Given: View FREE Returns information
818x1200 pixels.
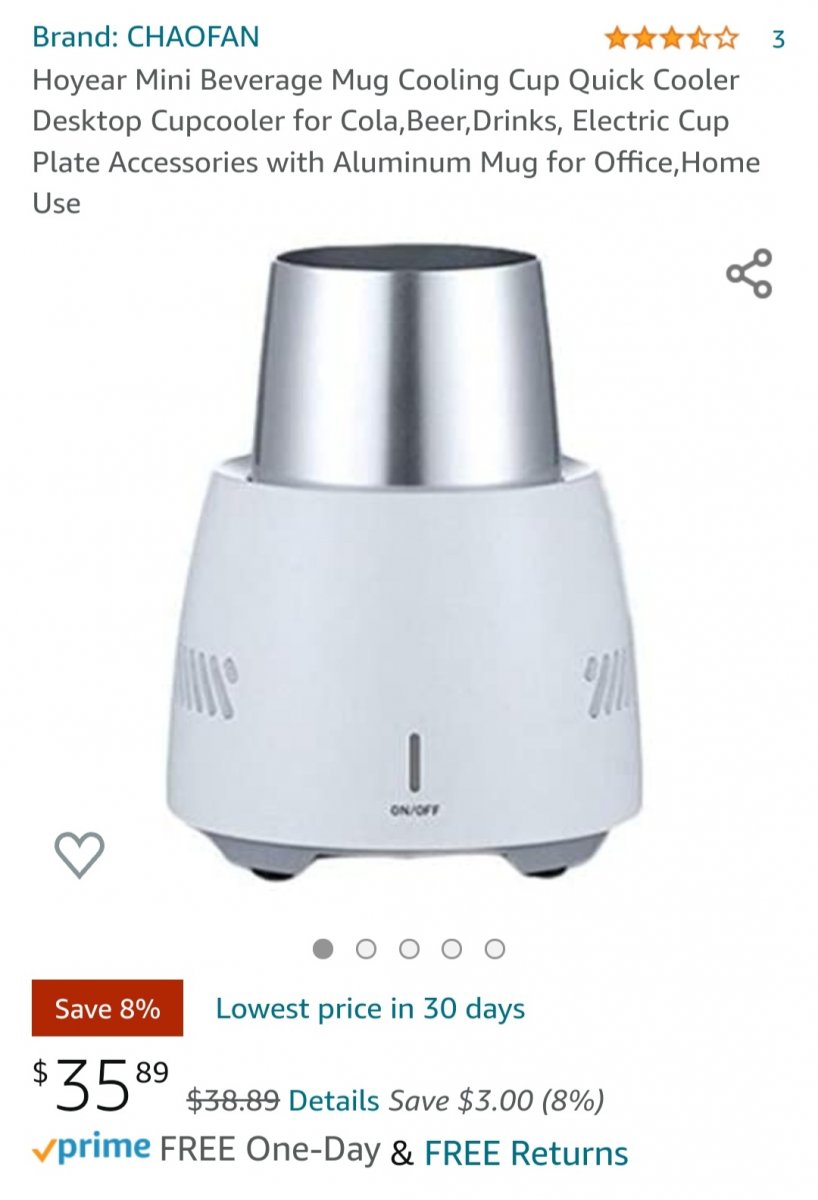Looking at the screenshot, I should [x=526, y=1152].
